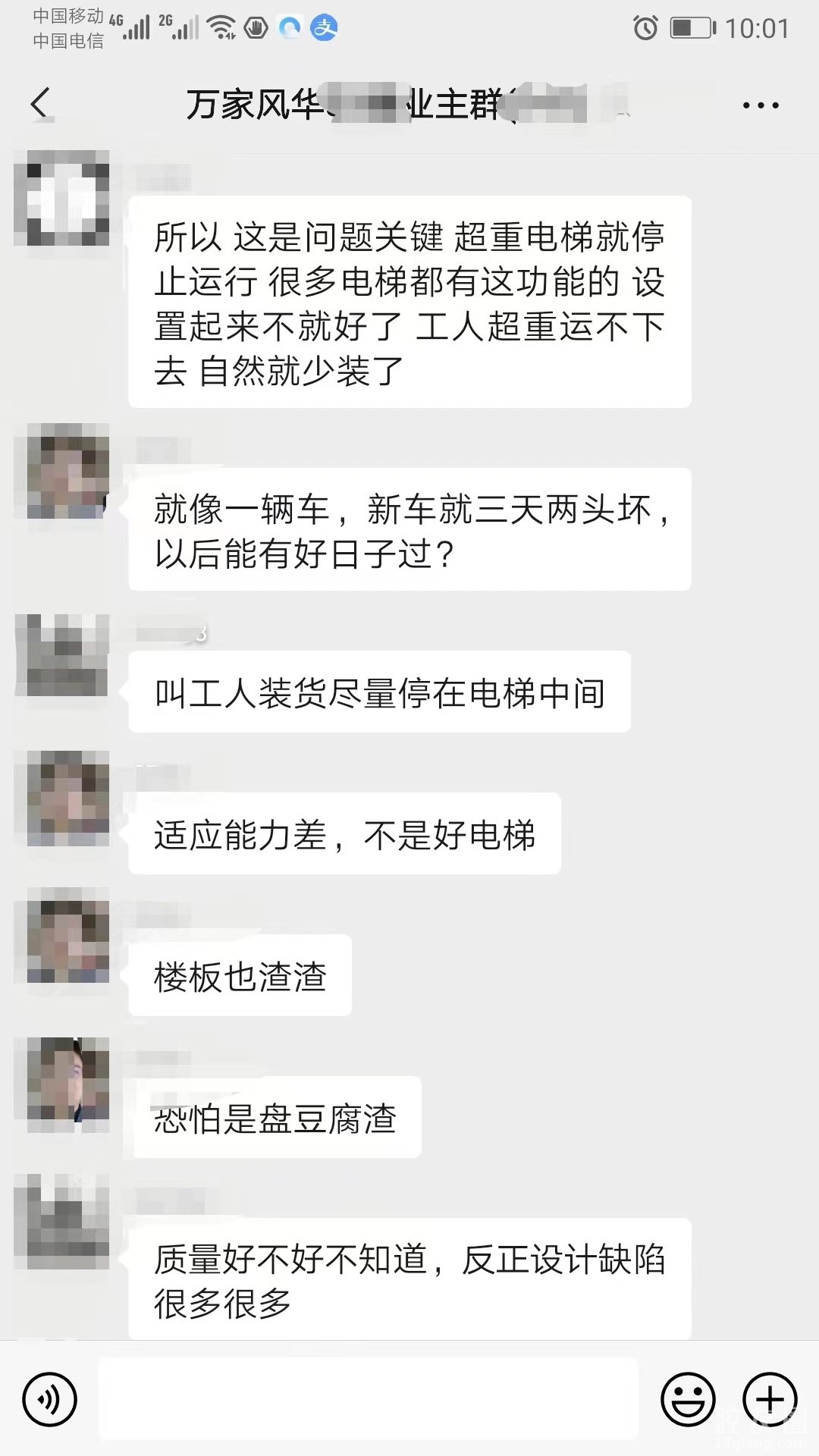Open avatar of sender saying 所以 这是问题关键
This screenshot has width=819, height=1456.
click(x=67, y=198)
